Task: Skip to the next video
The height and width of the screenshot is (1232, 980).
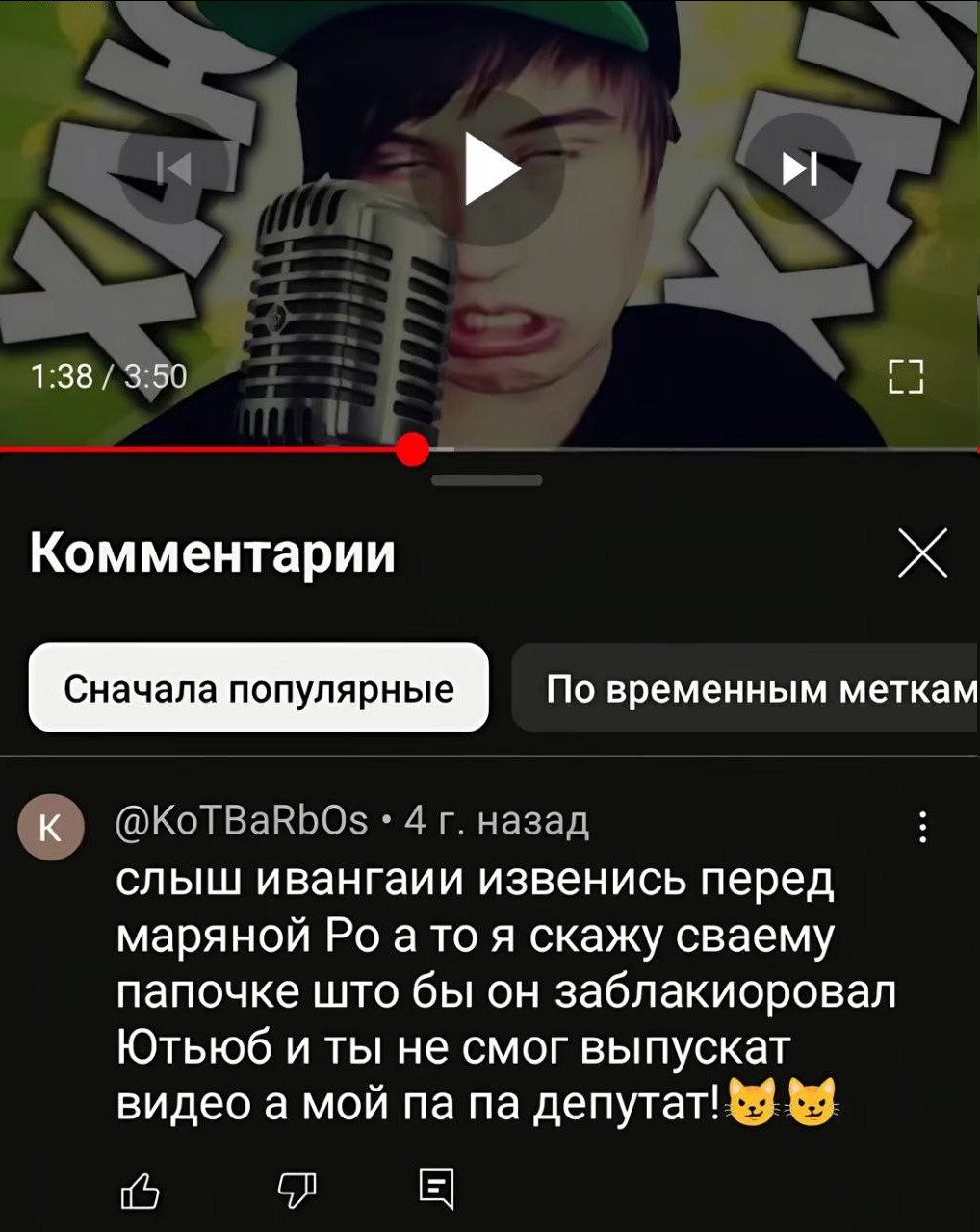Action: pyautogui.click(x=800, y=169)
